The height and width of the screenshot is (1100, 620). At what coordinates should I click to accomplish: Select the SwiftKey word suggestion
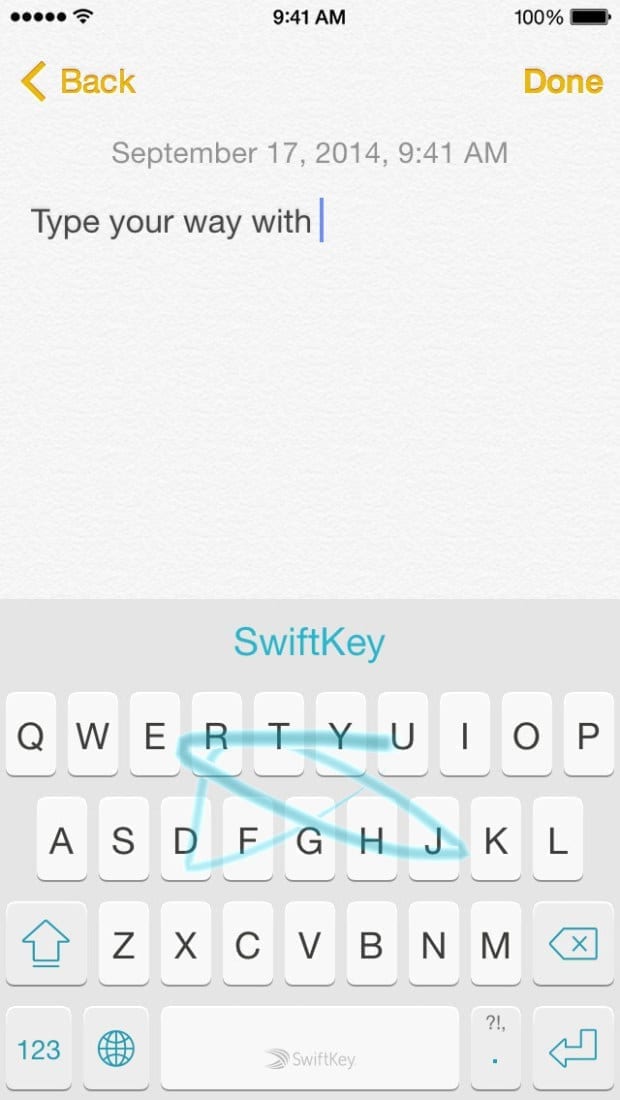[309, 642]
